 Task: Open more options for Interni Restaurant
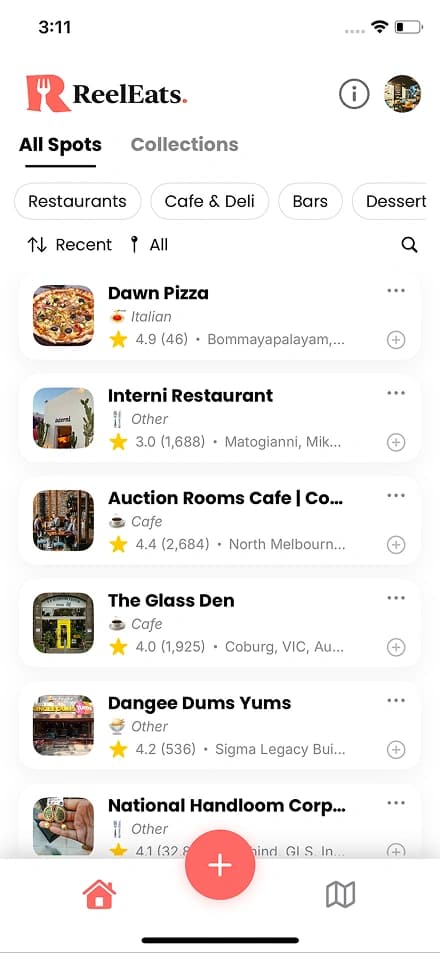pyautogui.click(x=396, y=393)
